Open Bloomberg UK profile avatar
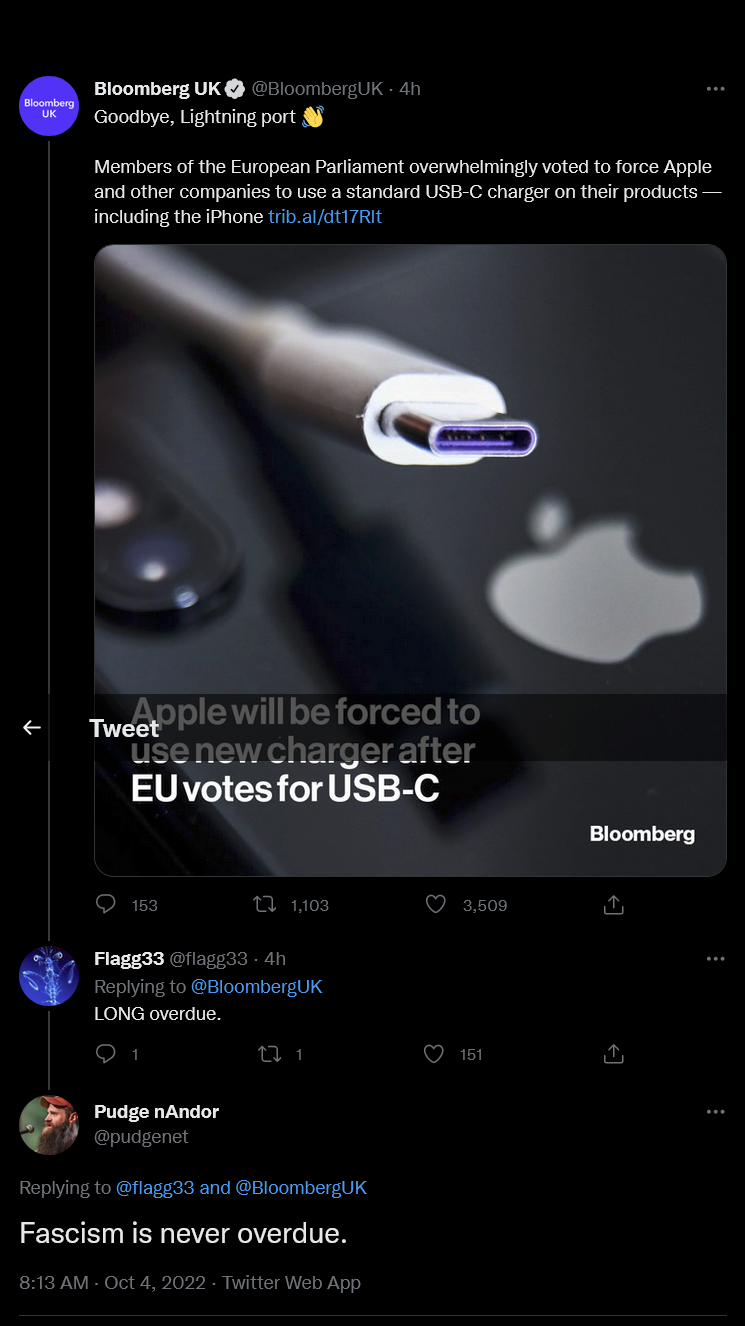This screenshot has height=1326, width=745. click(x=49, y=105)
